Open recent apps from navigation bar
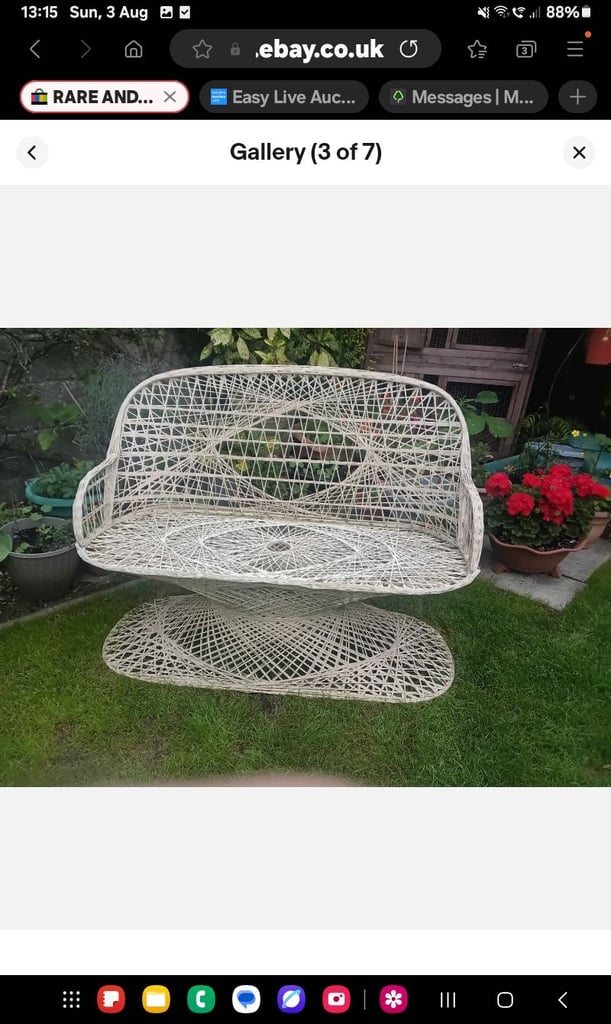The width and height of the screenshot is (611, 1024). tap(448, 1000)
